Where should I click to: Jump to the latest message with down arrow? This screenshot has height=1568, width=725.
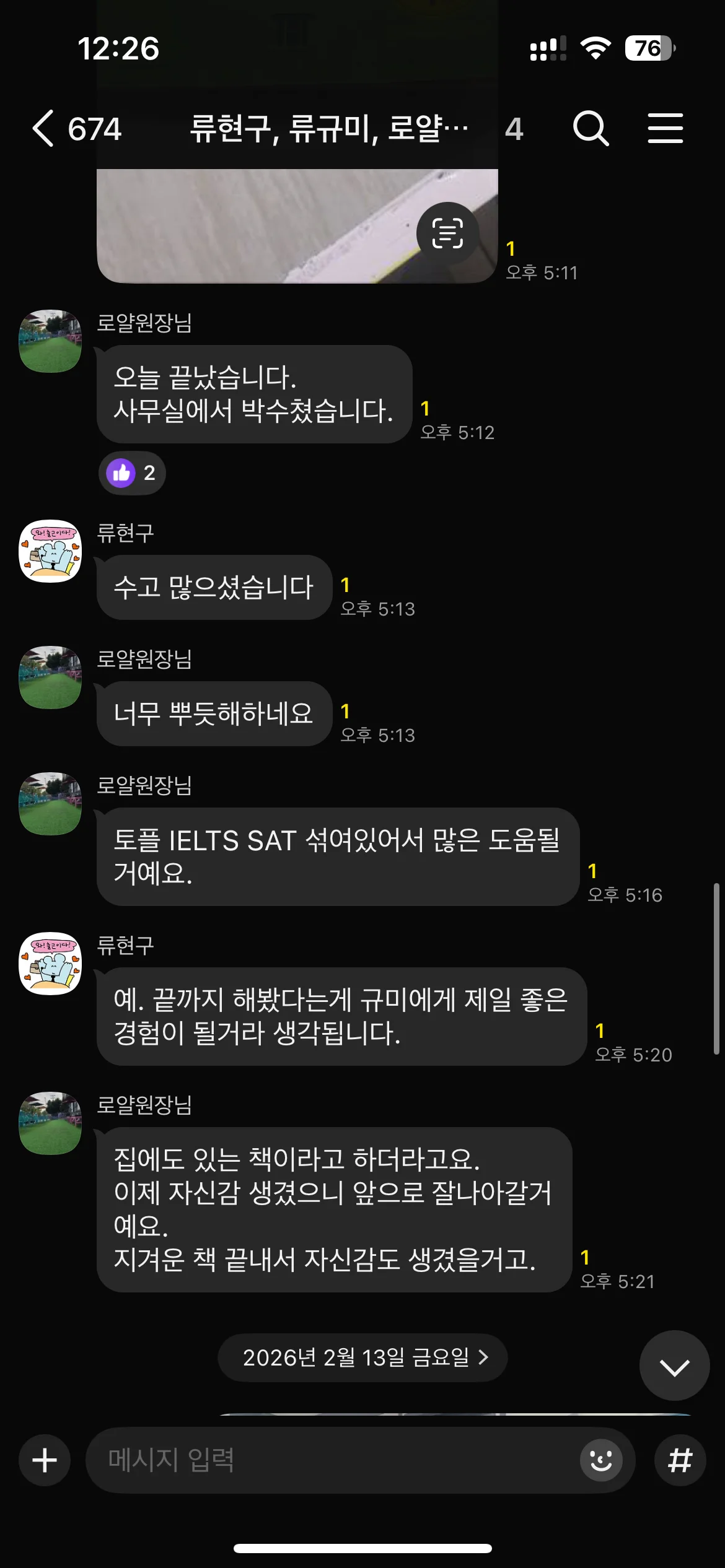[x=674, y=1365]
